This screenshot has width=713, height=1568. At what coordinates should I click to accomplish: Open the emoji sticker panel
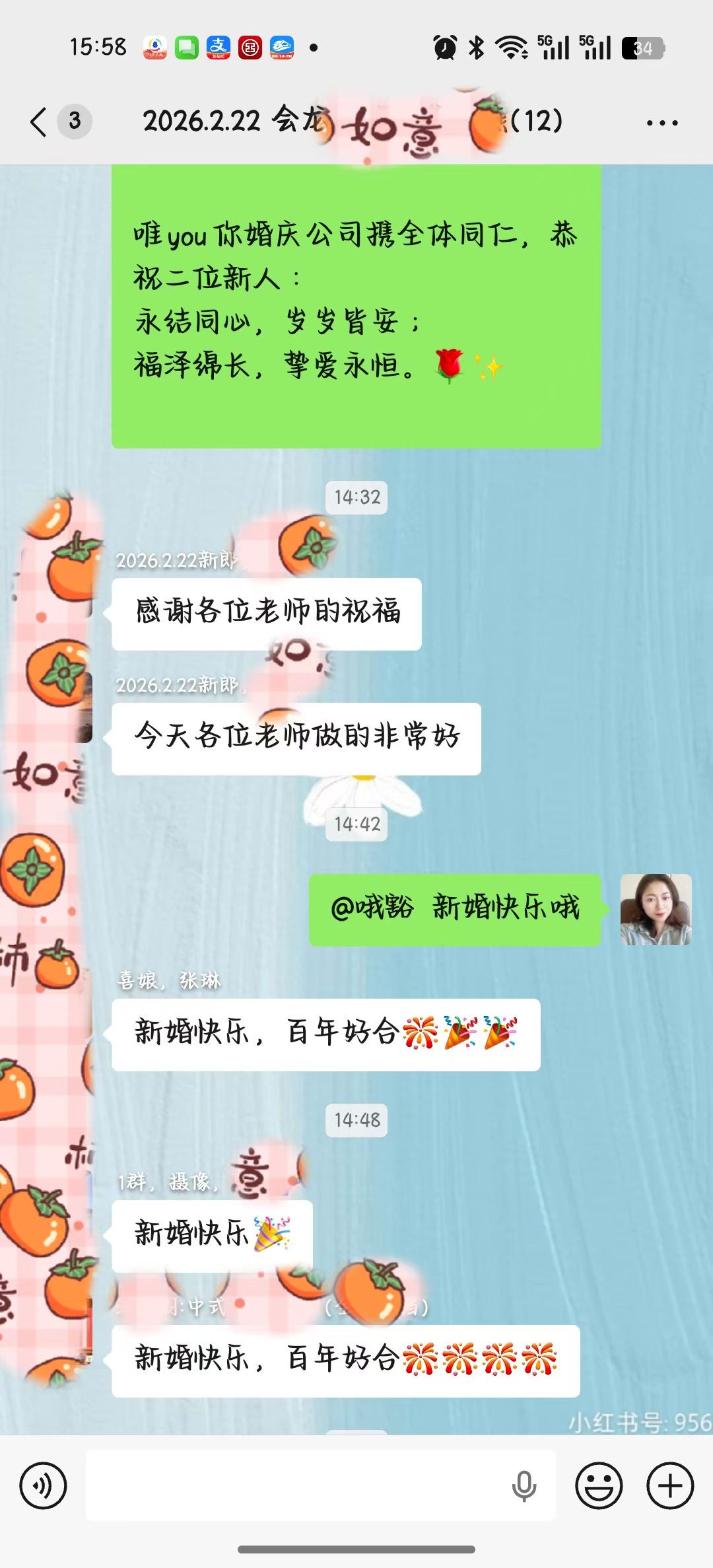click(599, 1485)
